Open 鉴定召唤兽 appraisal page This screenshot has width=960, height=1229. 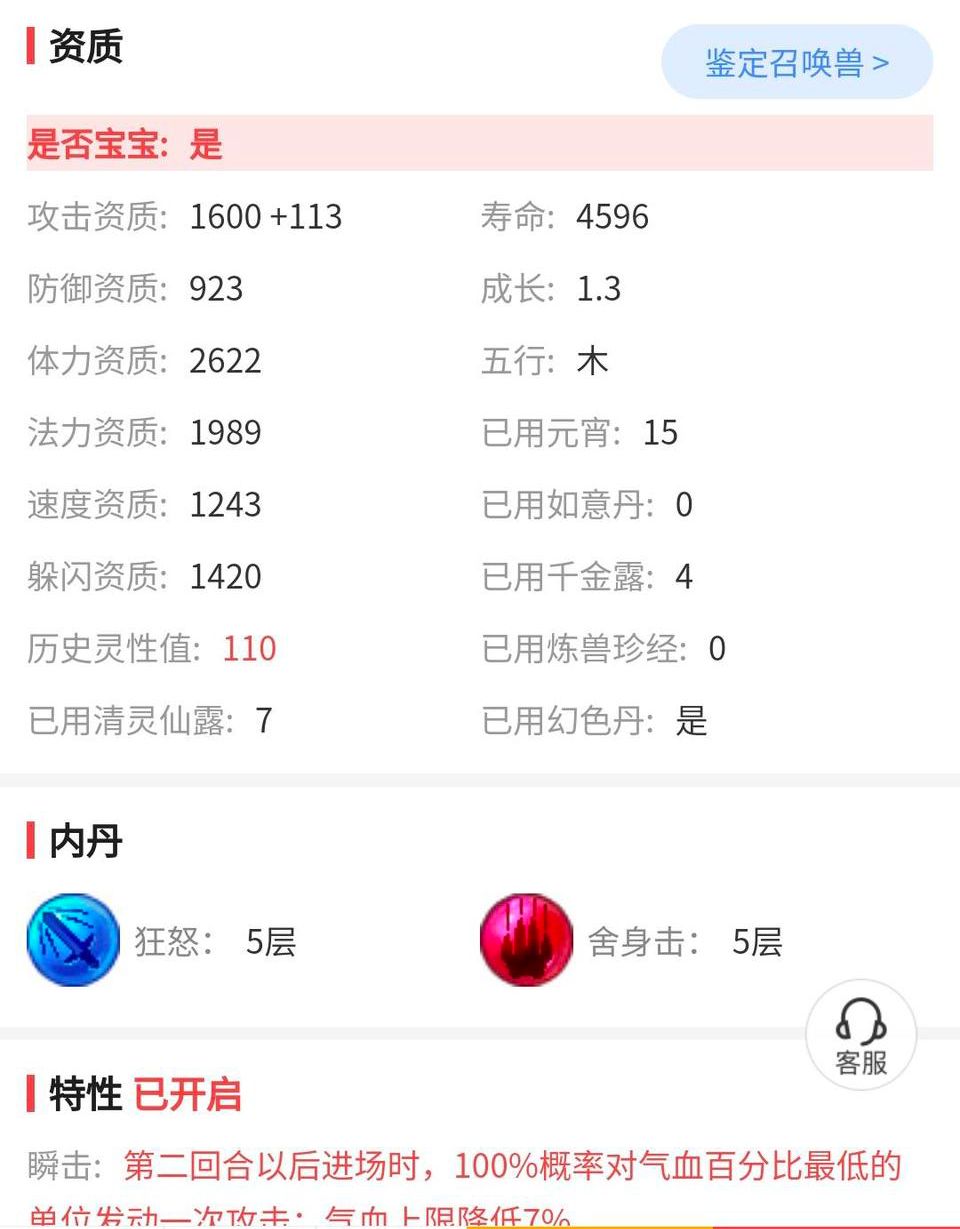pos(796,62)
